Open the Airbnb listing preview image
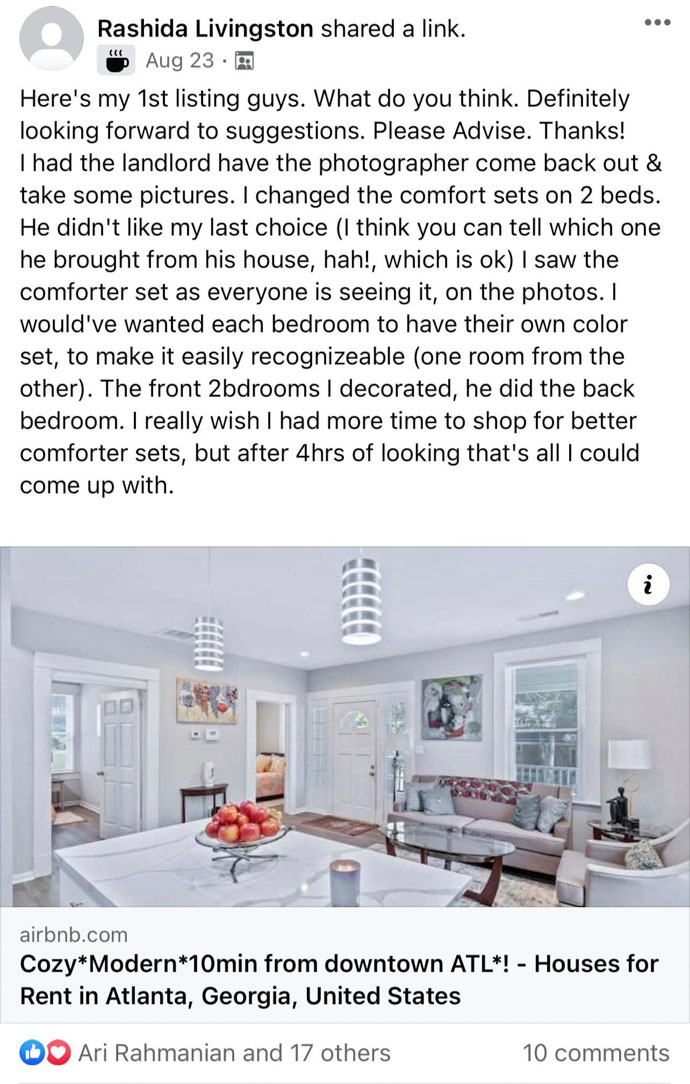Screen dimensions: 690x1084 [x=345, y=727]
